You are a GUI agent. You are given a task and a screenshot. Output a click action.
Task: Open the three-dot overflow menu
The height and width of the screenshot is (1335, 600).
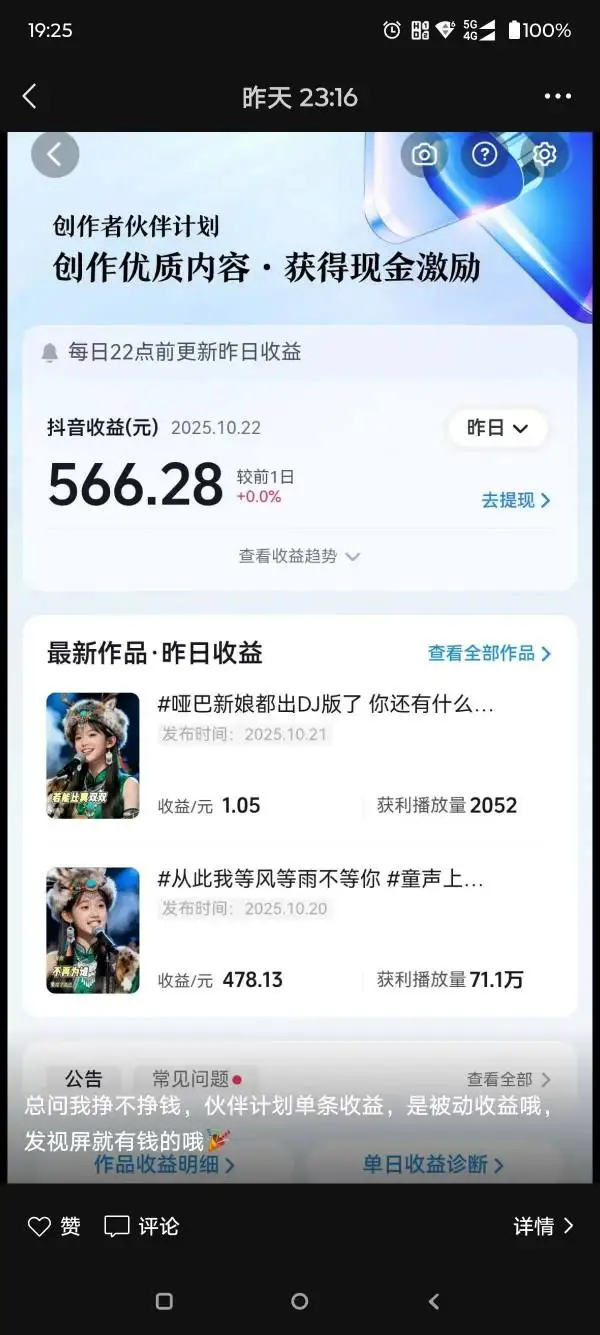(558, 97)
